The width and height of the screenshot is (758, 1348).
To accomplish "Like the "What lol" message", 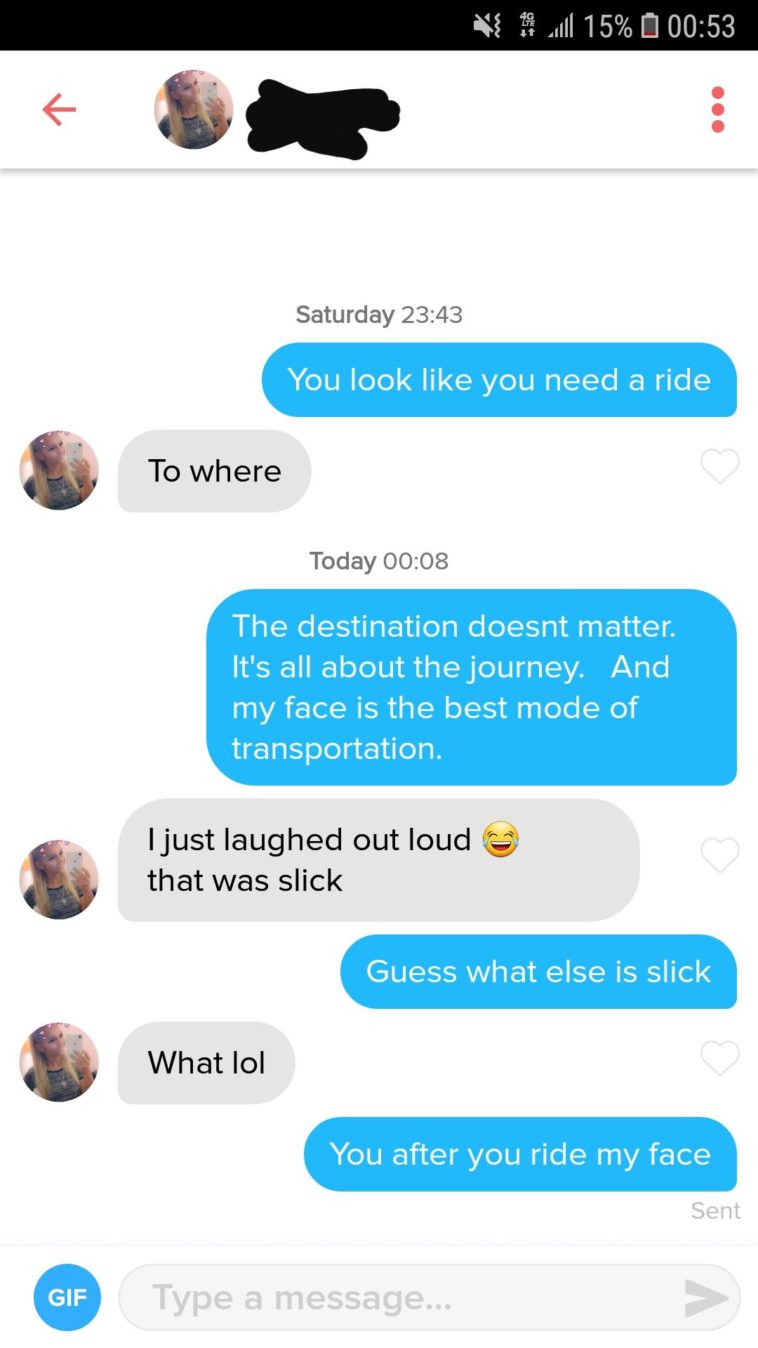I will point(719,1058).
